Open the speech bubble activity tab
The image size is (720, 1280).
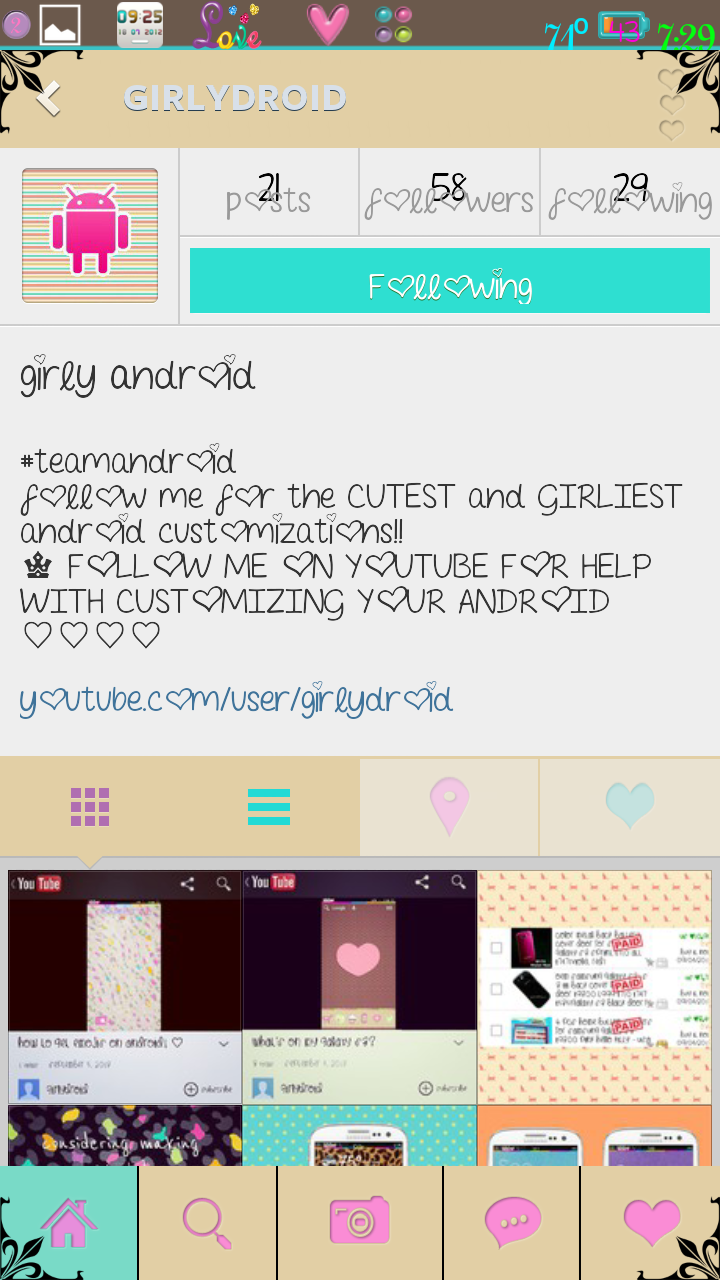(x=512, y=1222)
